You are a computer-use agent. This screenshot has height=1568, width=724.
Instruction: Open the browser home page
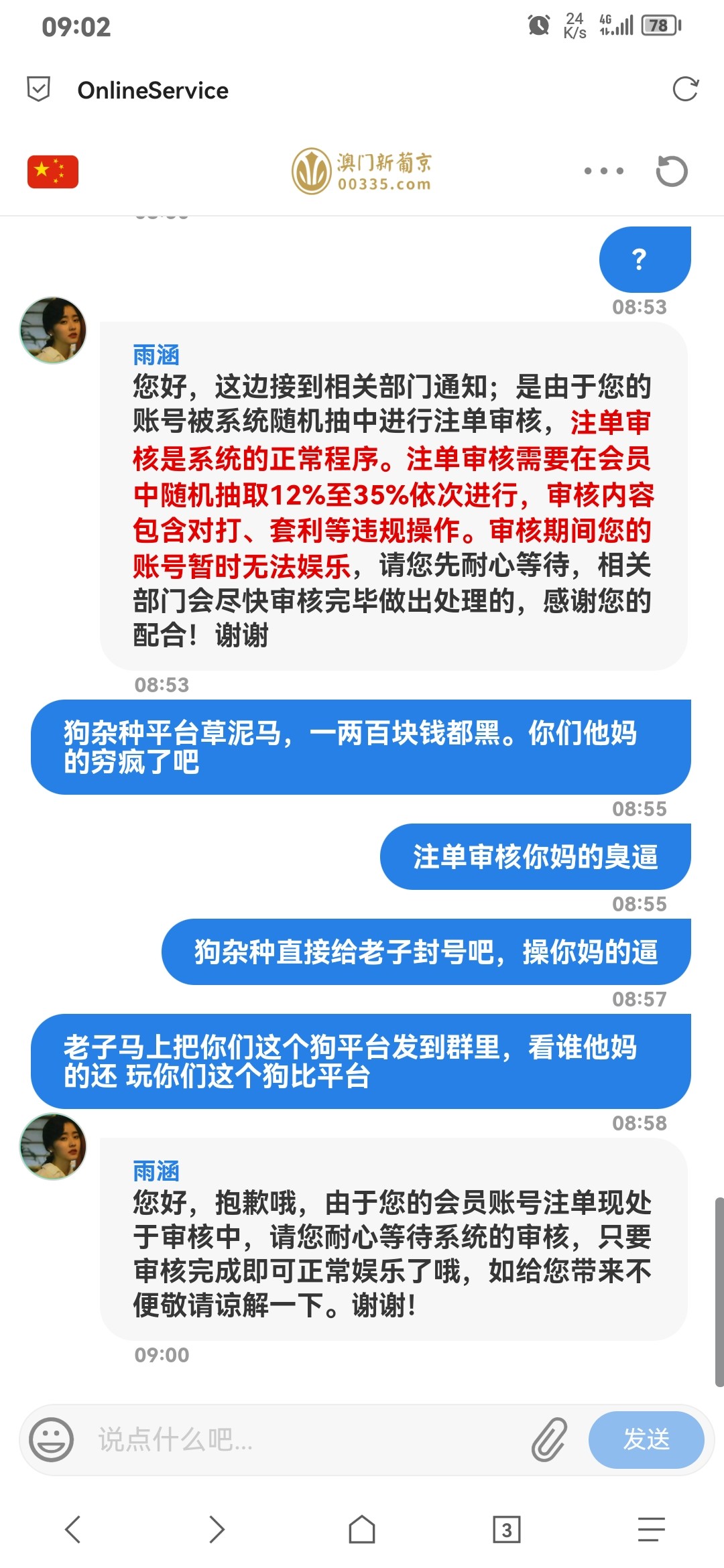(x=362, y=1529)
